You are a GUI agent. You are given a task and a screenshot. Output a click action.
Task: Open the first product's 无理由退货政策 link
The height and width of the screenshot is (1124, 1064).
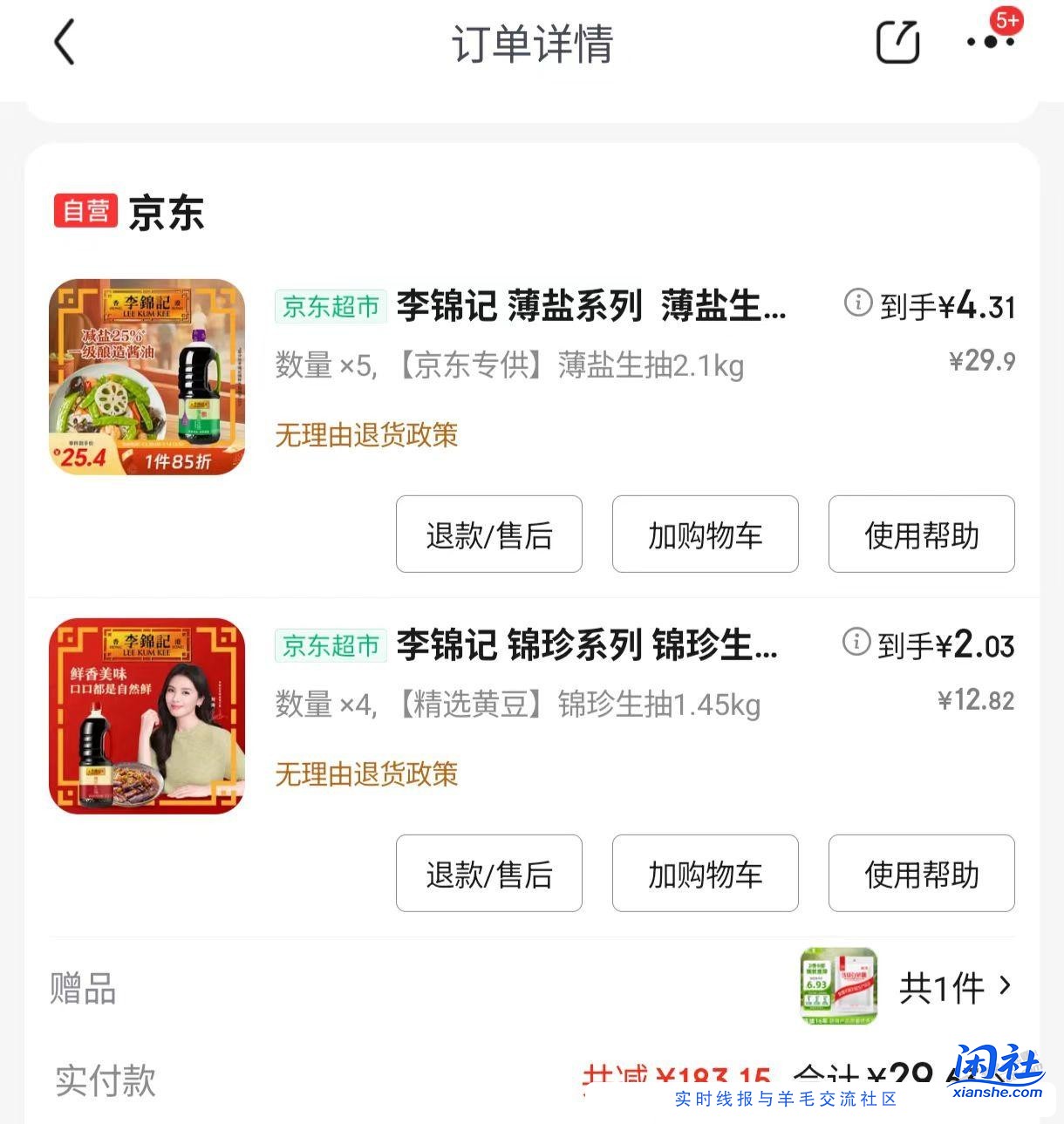click(x=365, y=434)
